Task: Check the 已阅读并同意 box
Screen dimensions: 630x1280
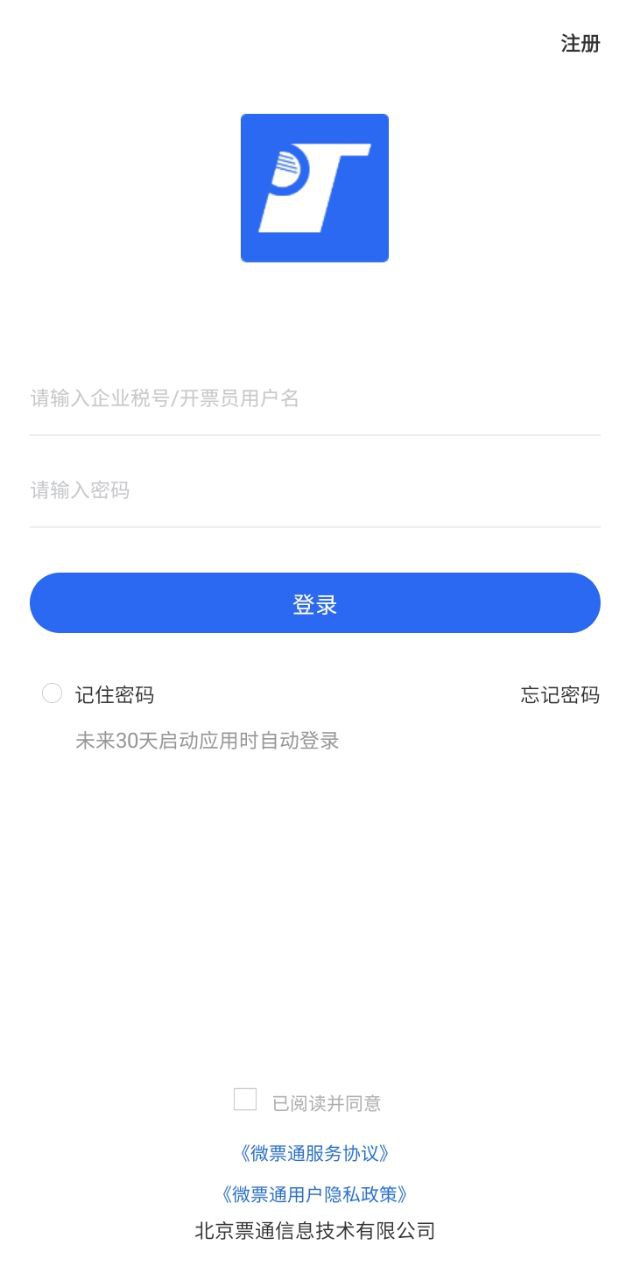Action: pyautogui.click(x=245, y=1100)
